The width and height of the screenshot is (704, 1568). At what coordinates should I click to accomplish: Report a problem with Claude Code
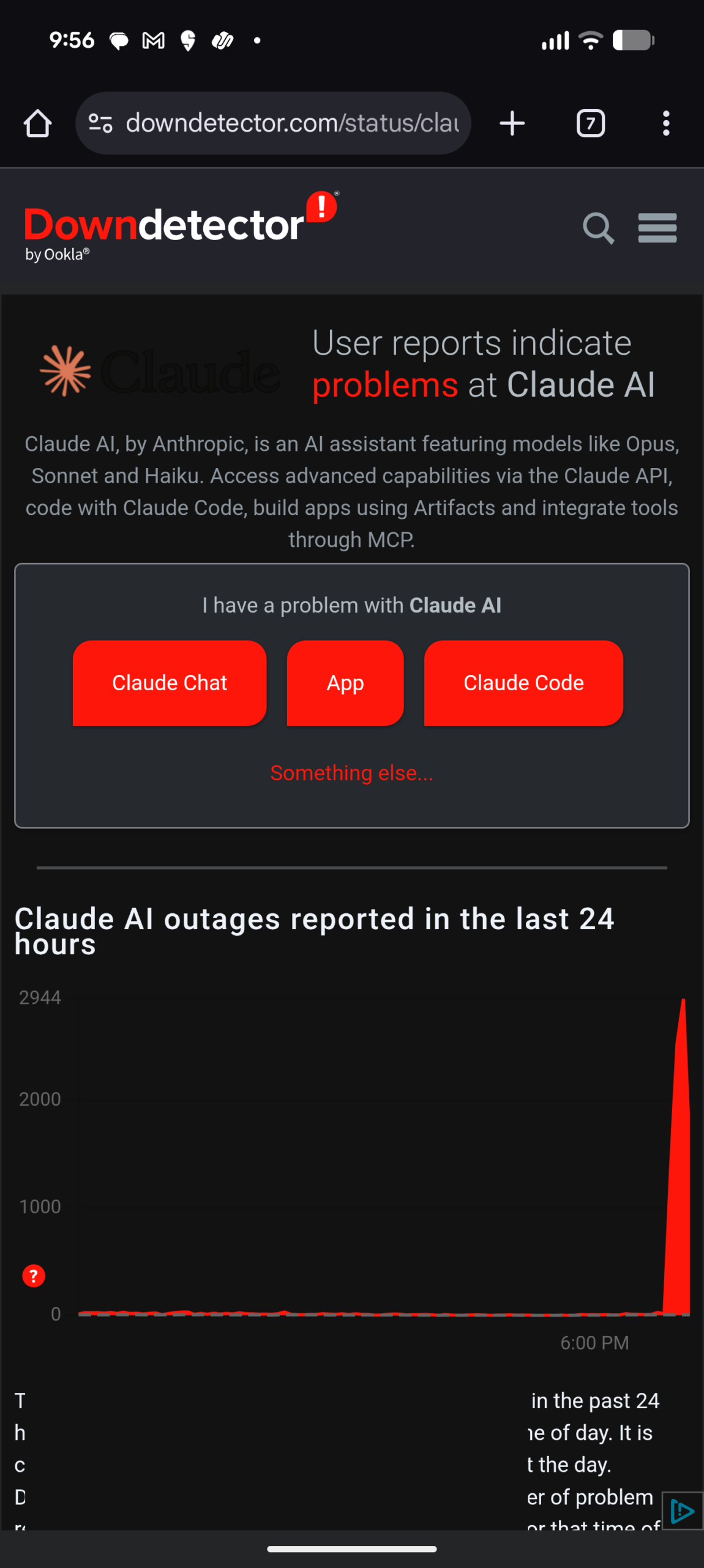[523, 682]
